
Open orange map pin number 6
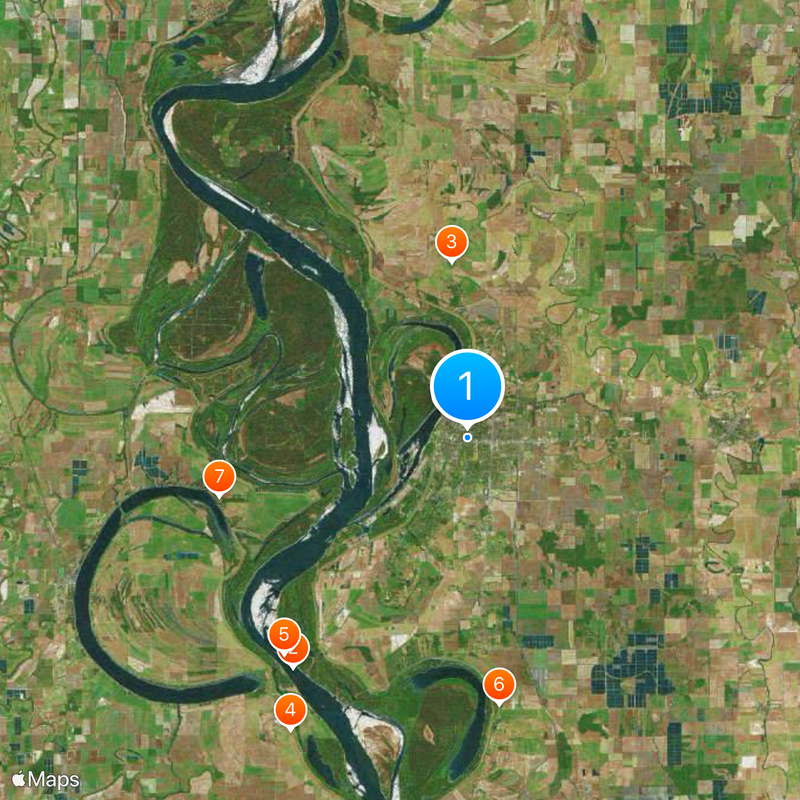(x=499, y=685)
